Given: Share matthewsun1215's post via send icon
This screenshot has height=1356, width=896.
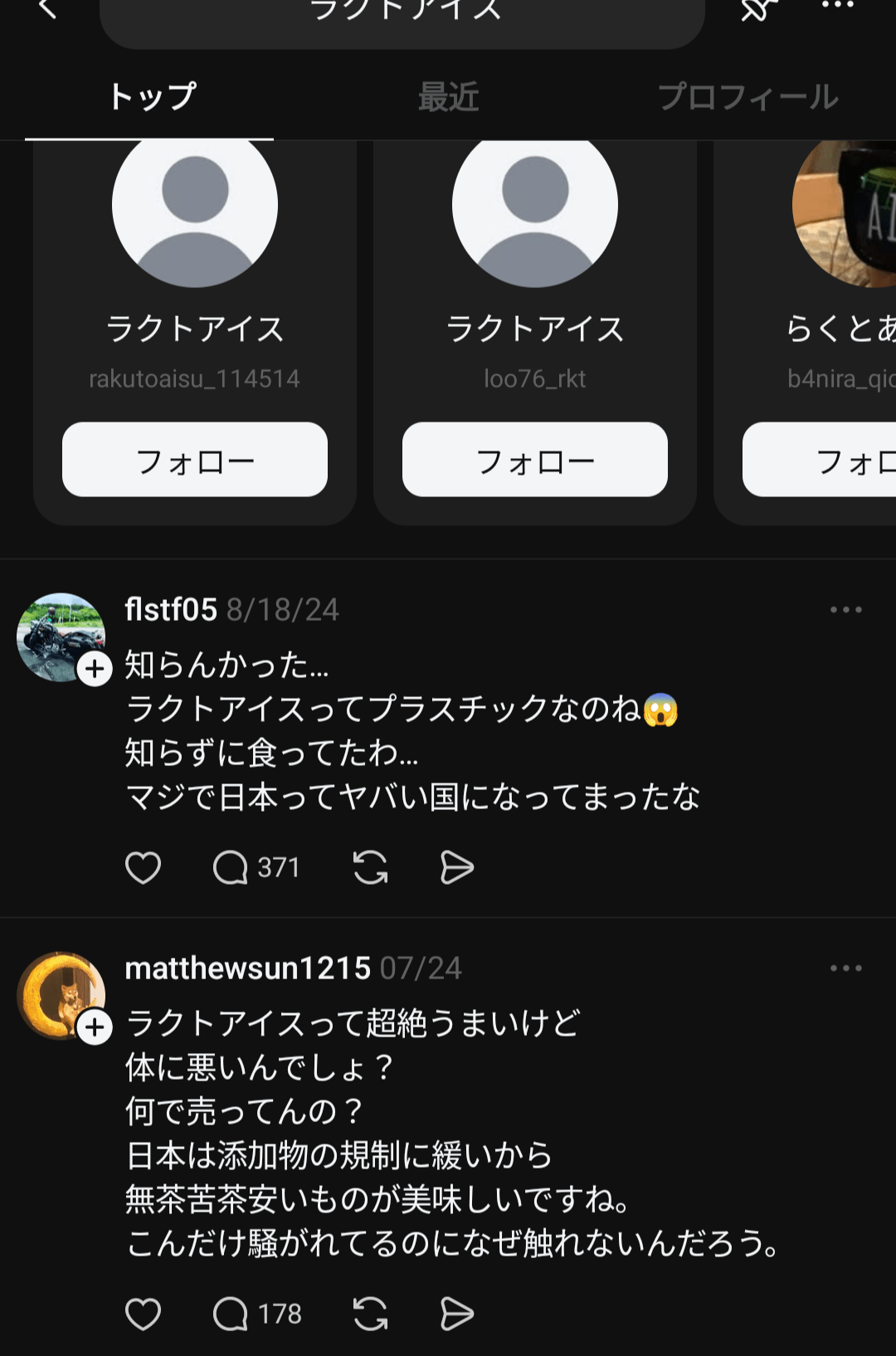Looking at the screenshot, I should click(x=456, y=1314).
